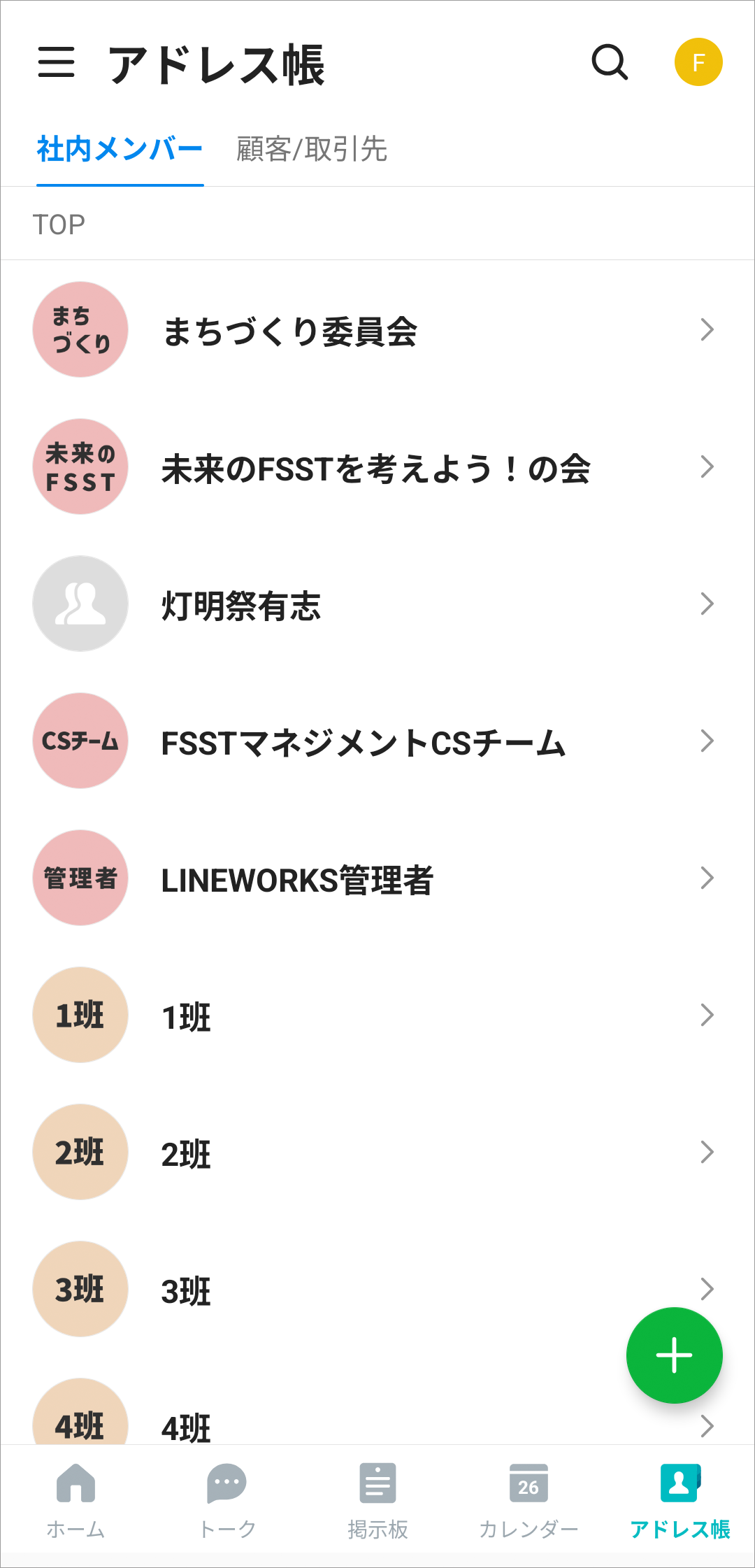The image size is (755, 1568).
Task: Tap the TOP breadcrumb
Action: click(x=59, y=224)
